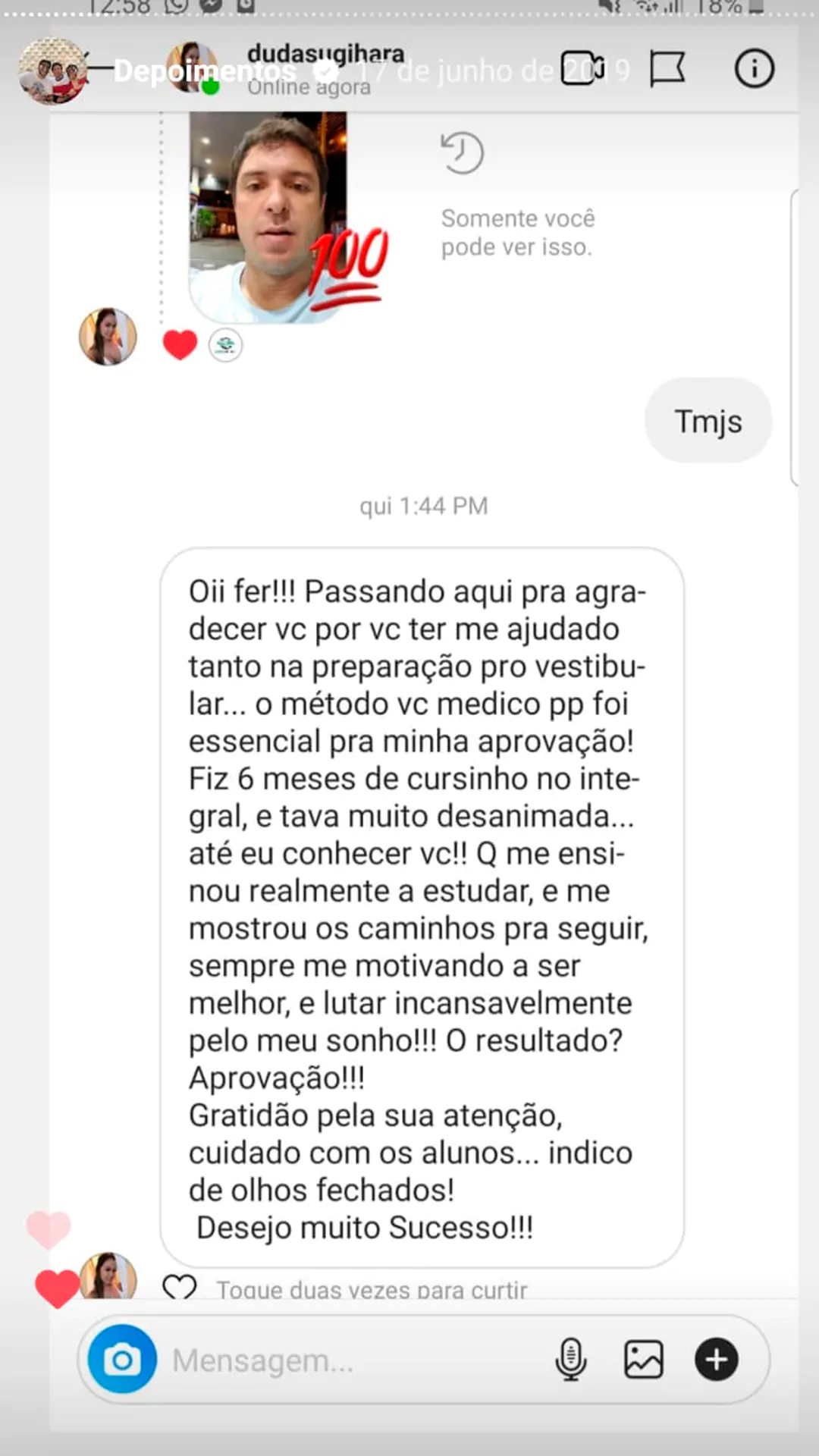Screen dimensions: 819x1456
Task: Open more sharing options with the plus icon
Action: pyautogui.click(x=716, y=1358)
